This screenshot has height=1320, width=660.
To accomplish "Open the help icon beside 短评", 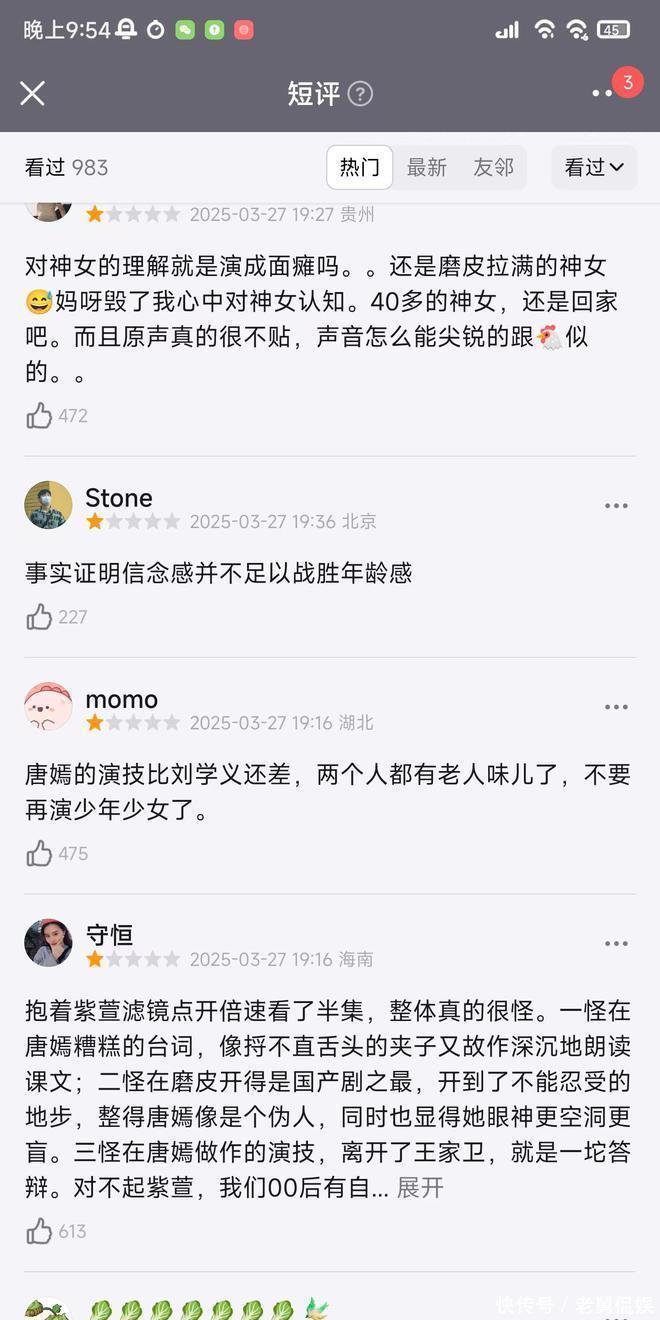I will [x=360, y=94].
